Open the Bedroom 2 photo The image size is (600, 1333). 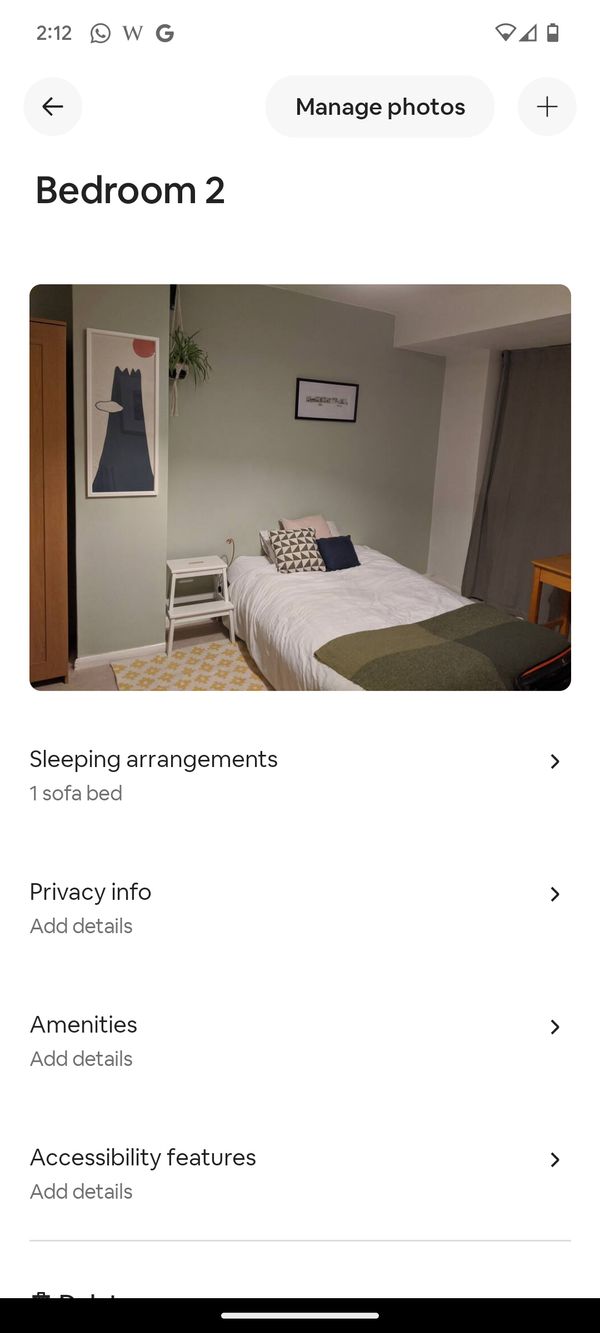click(300, 487)
